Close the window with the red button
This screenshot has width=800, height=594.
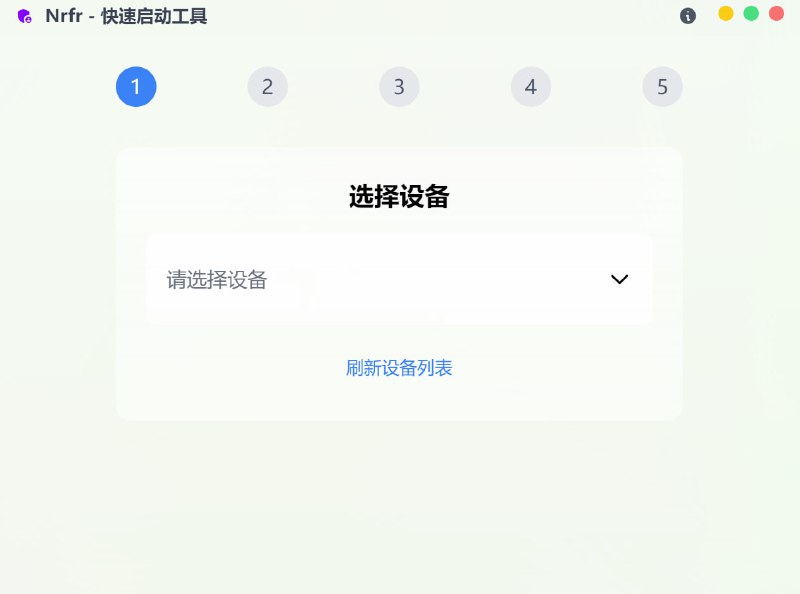(776, 14)
